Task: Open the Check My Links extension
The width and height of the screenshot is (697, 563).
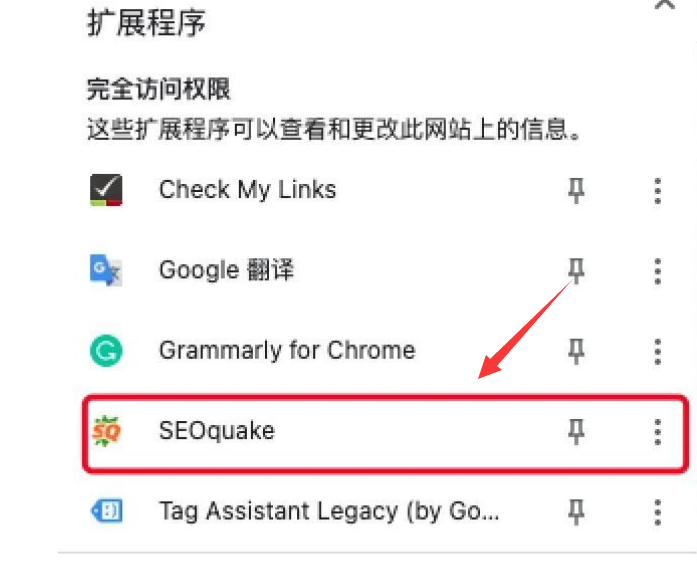Action: (x=247, y=190)
